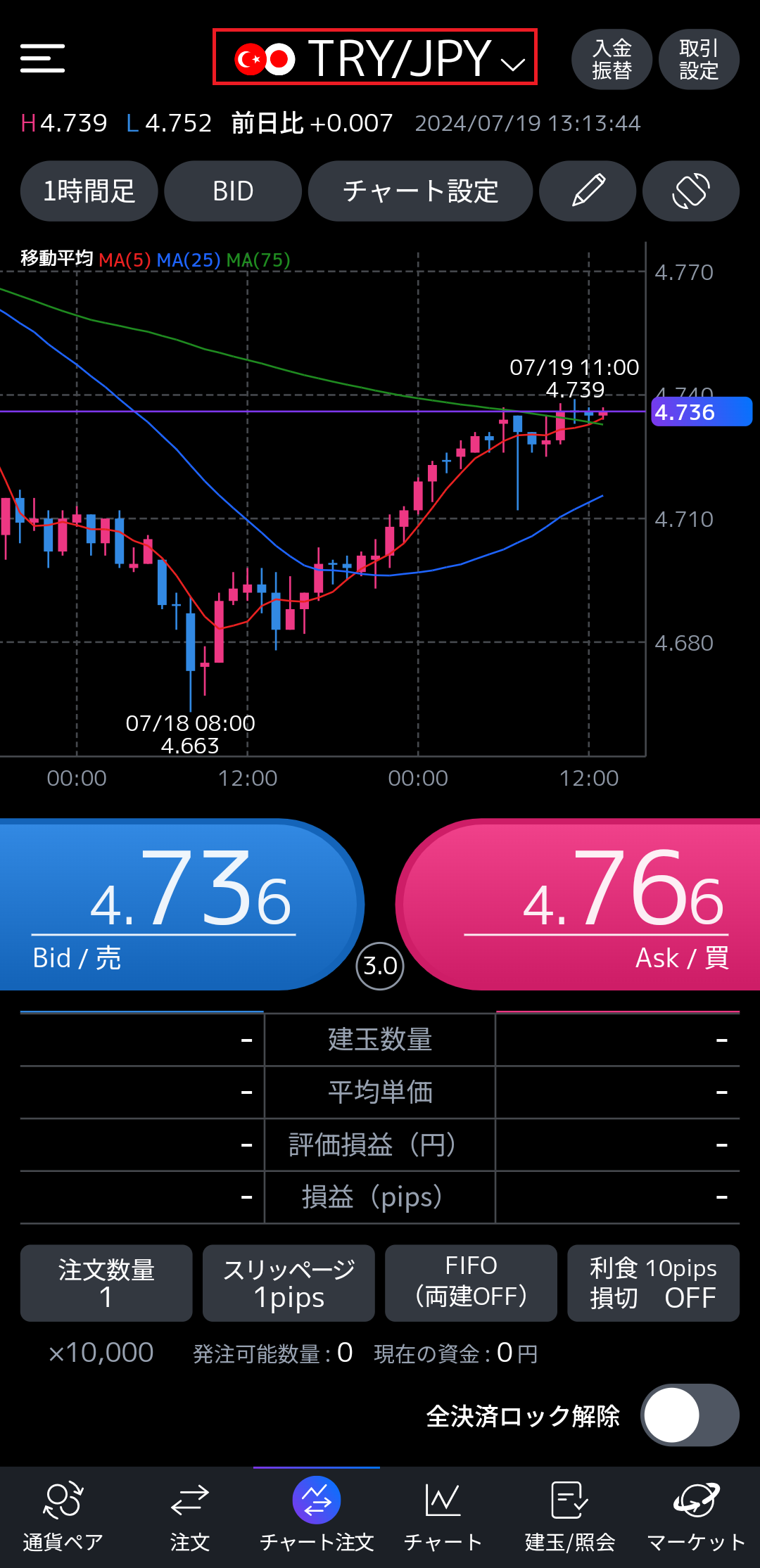Open 取引設定 trade settings
This screenshot has height=1568, width=760.
click(698, 59)
